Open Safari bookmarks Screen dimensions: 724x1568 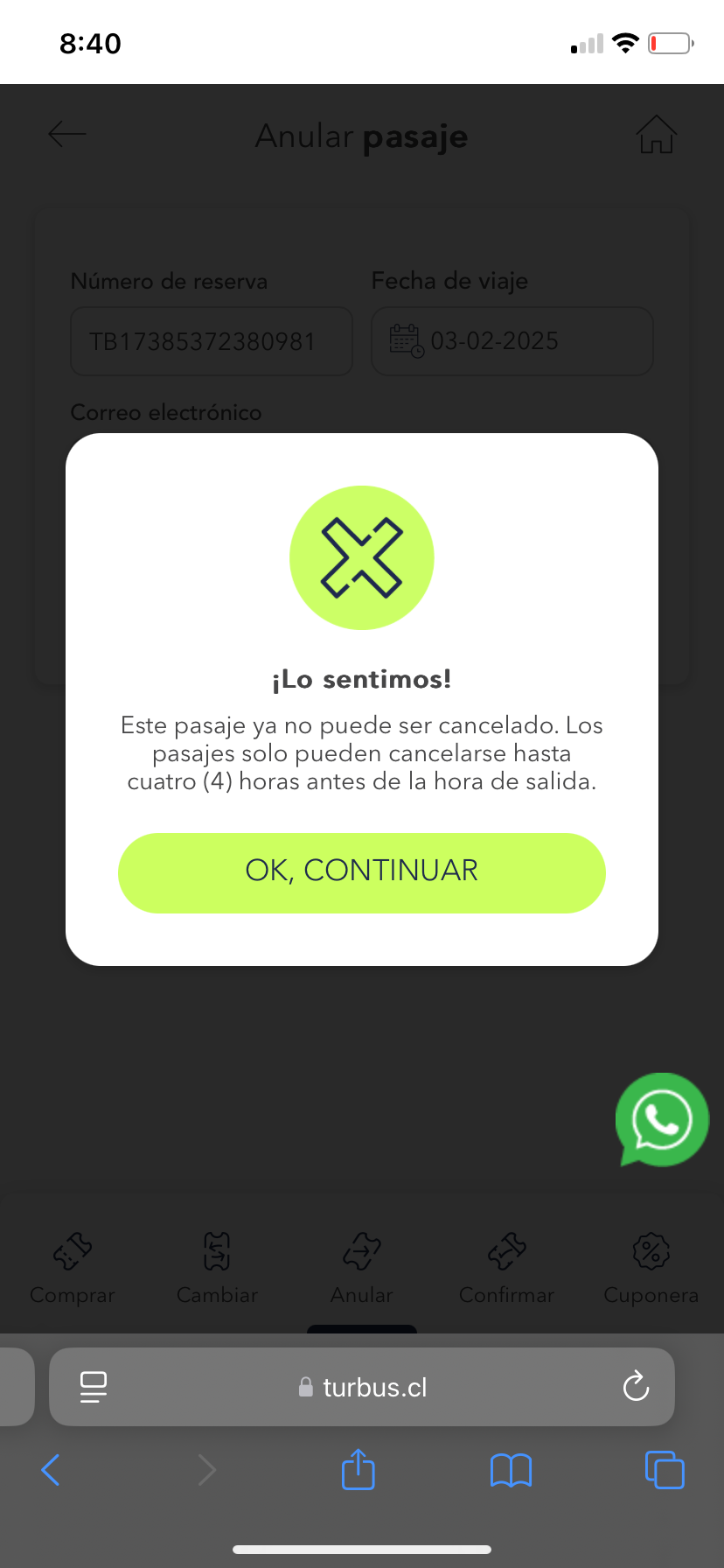(x=512, y=1470)
